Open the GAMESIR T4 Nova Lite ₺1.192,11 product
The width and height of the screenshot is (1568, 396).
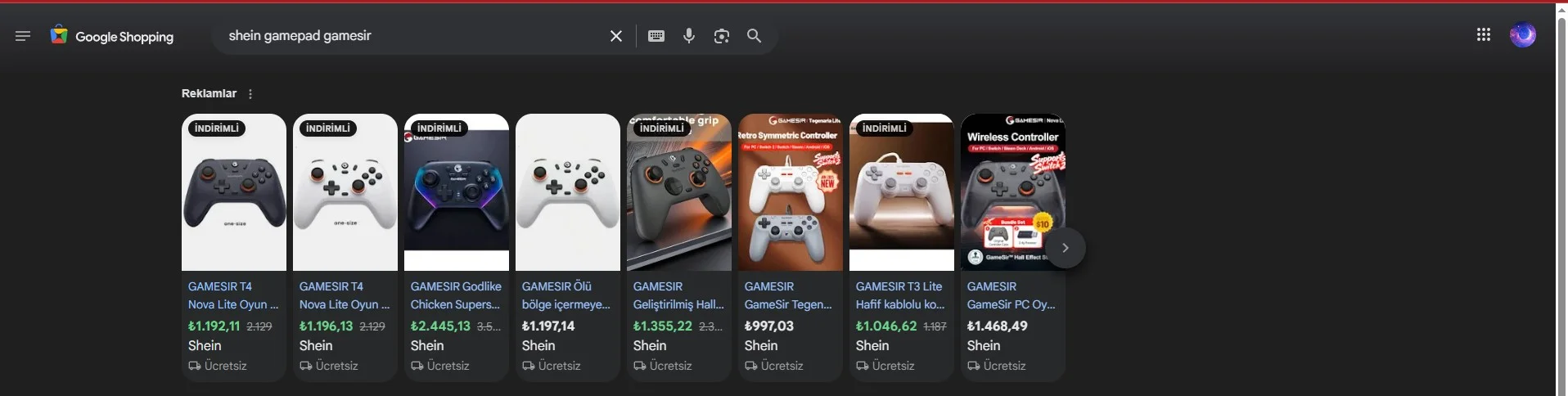[234, 247]
